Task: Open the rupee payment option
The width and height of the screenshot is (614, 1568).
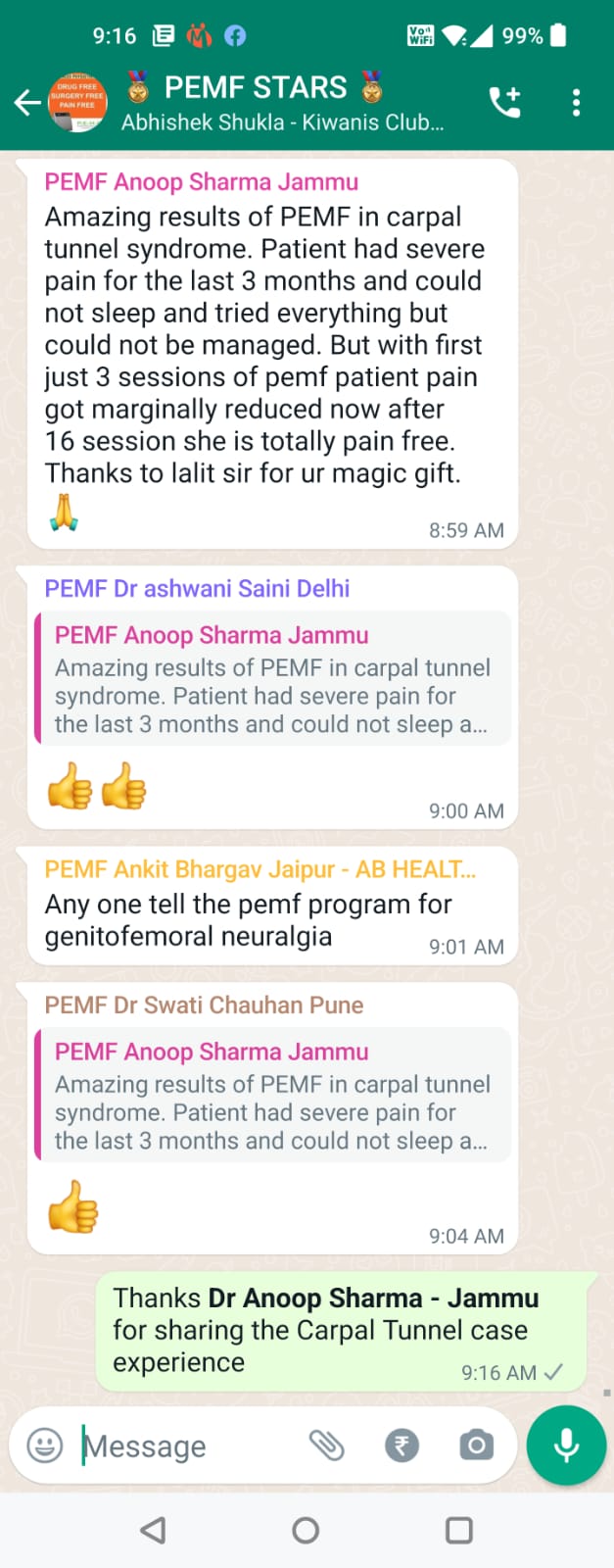Action: coord(401,1445)
